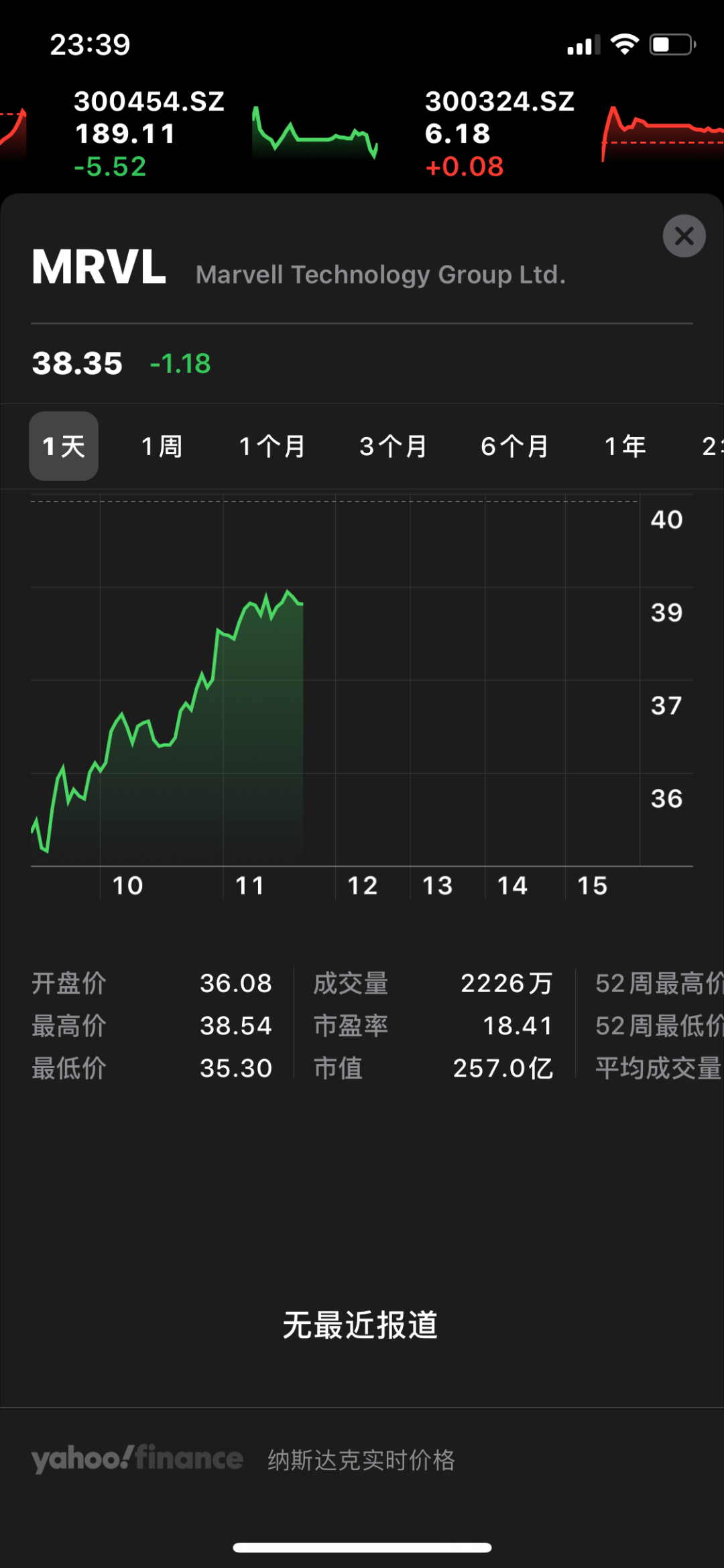
Task: Switch to the 1周 view
Action: point(162,446)
